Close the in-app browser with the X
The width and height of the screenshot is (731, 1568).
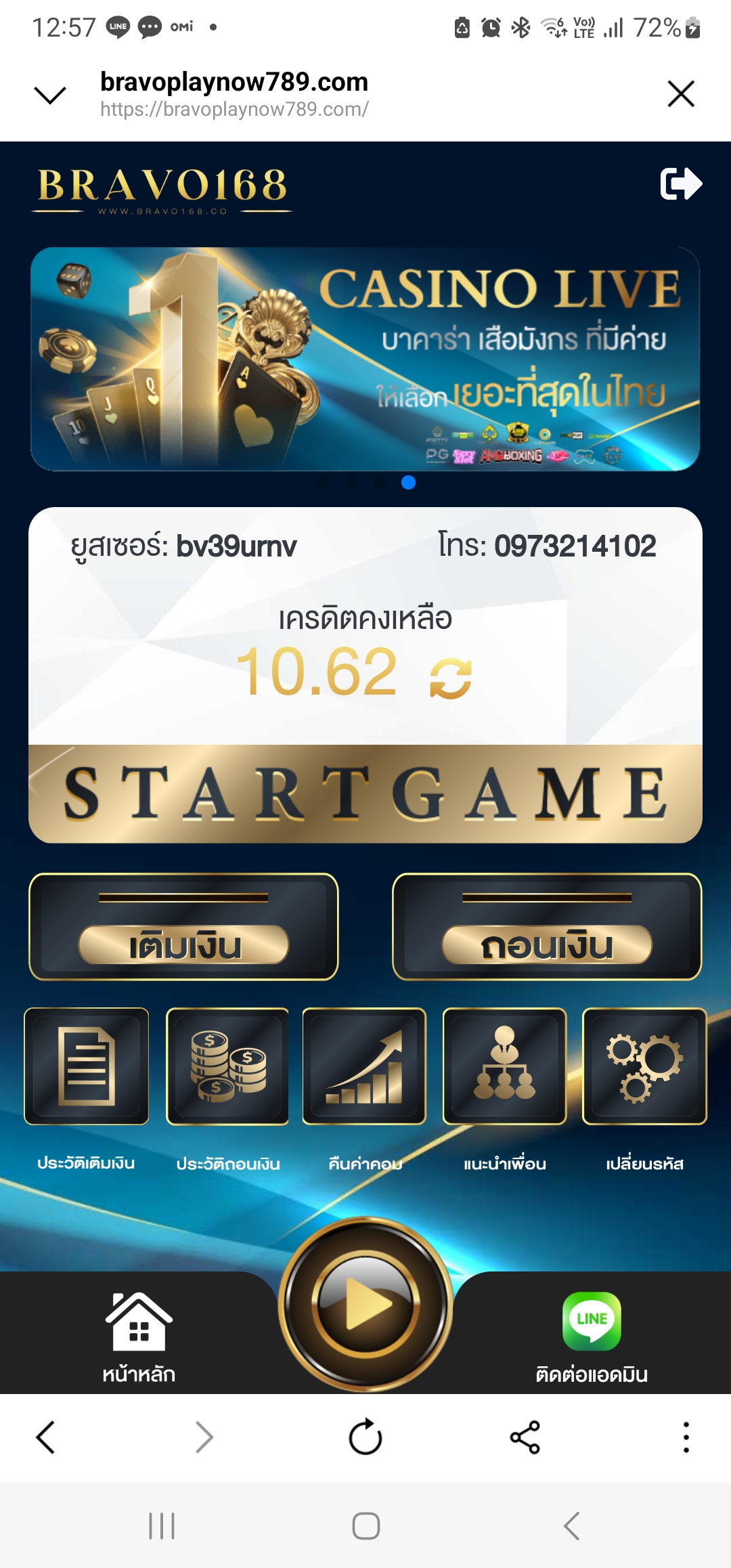click(681, 93)
